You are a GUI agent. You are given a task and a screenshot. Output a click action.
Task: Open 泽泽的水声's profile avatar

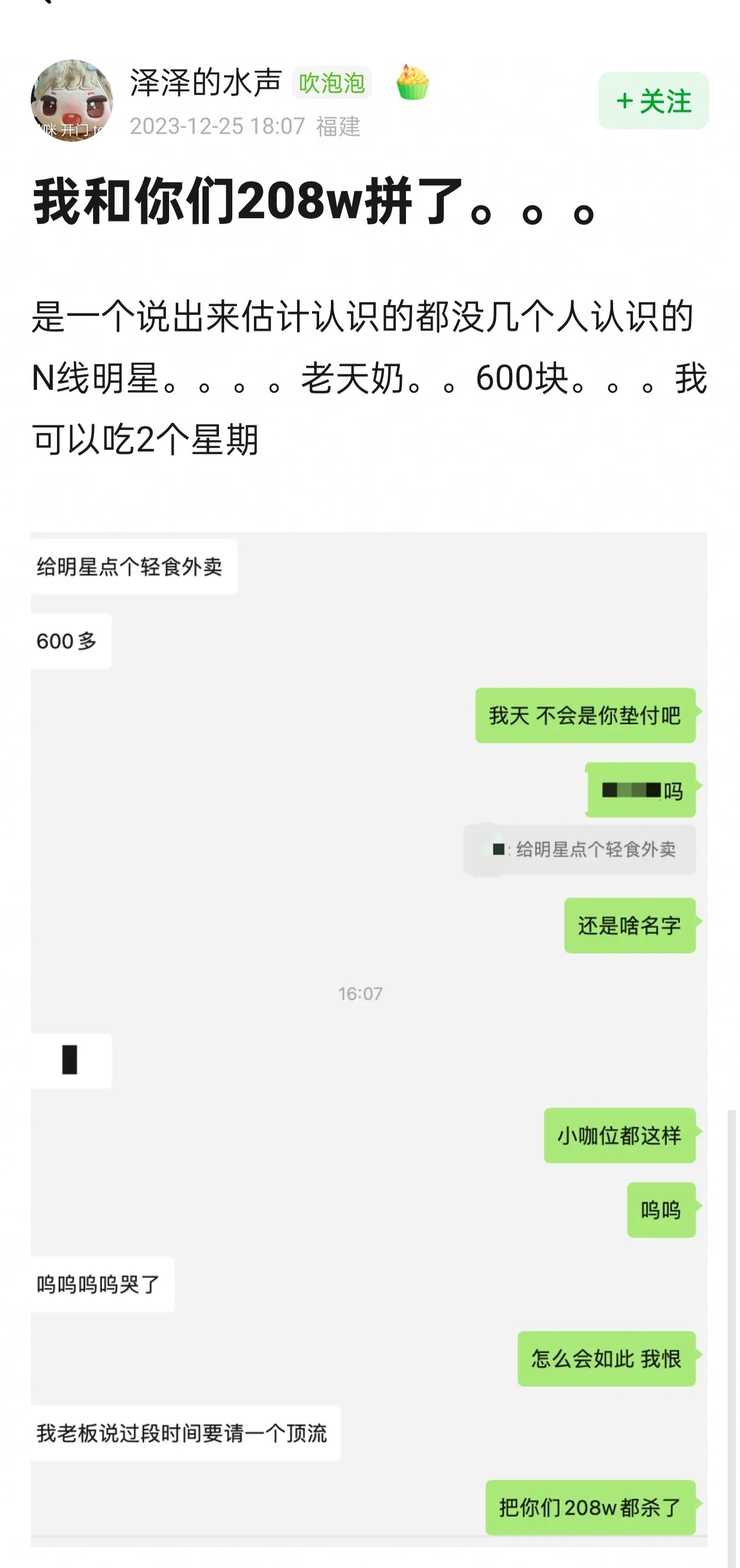click(x=72, y=101)
